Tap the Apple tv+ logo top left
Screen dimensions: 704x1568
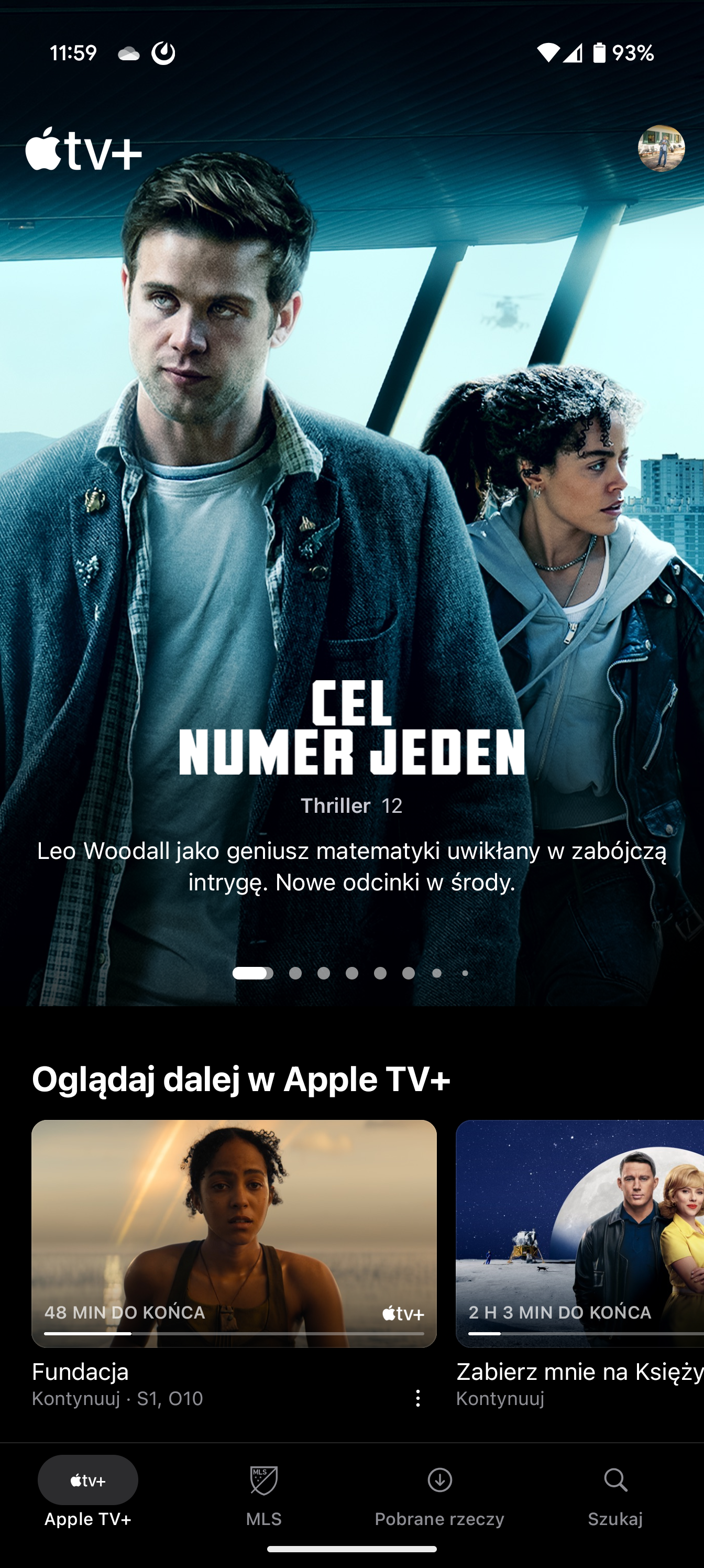click(84, 150)
